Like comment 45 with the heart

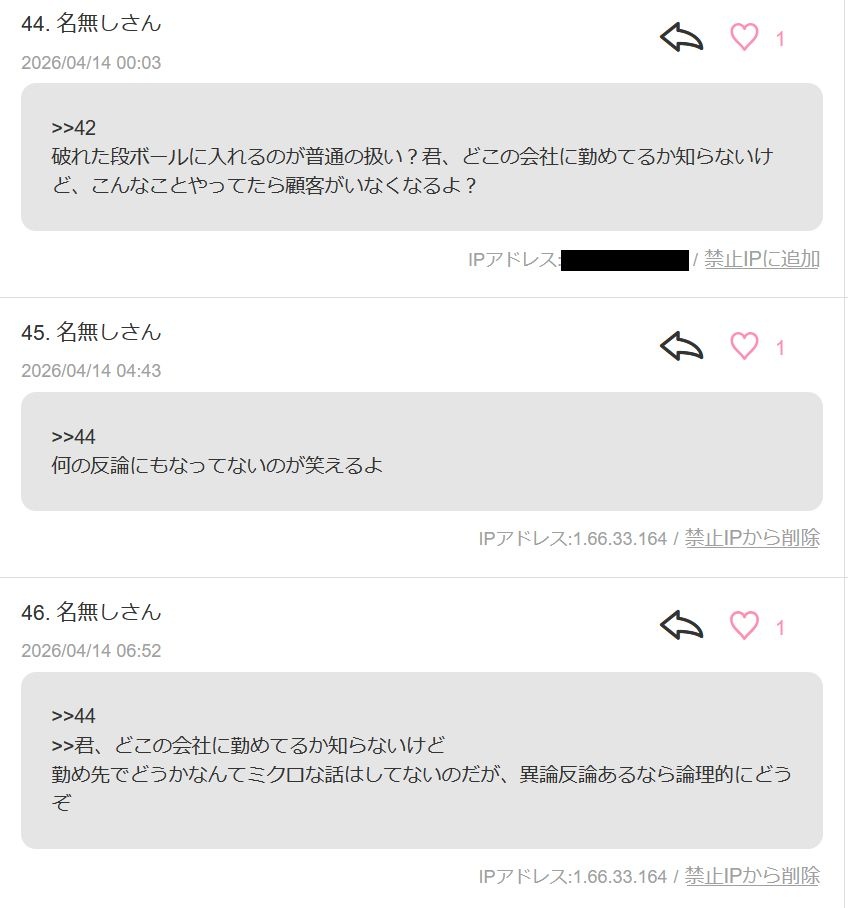744,346
